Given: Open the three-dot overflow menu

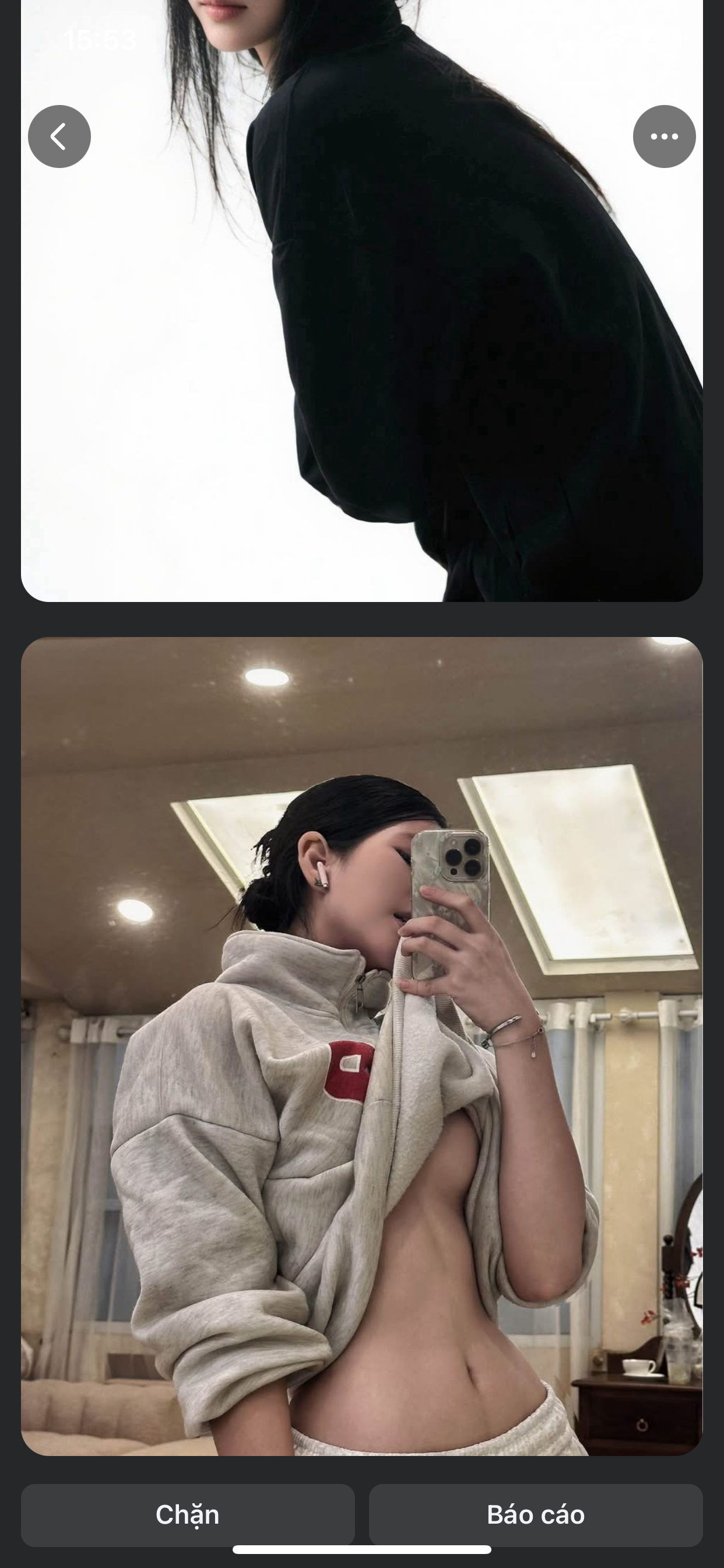Looking at the screenshot, I should pos(664,136).
